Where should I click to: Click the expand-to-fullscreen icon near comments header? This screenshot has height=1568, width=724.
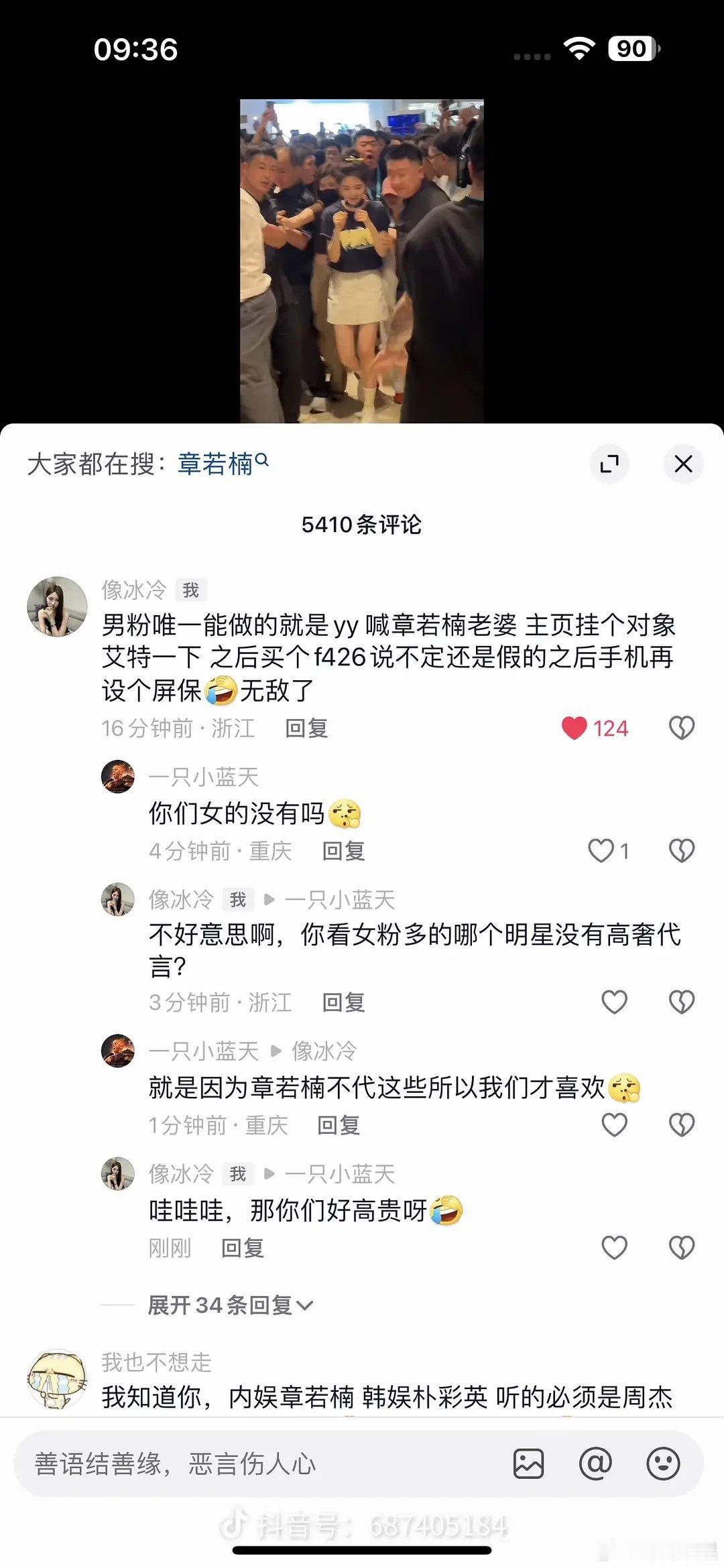tap(610, 463)
